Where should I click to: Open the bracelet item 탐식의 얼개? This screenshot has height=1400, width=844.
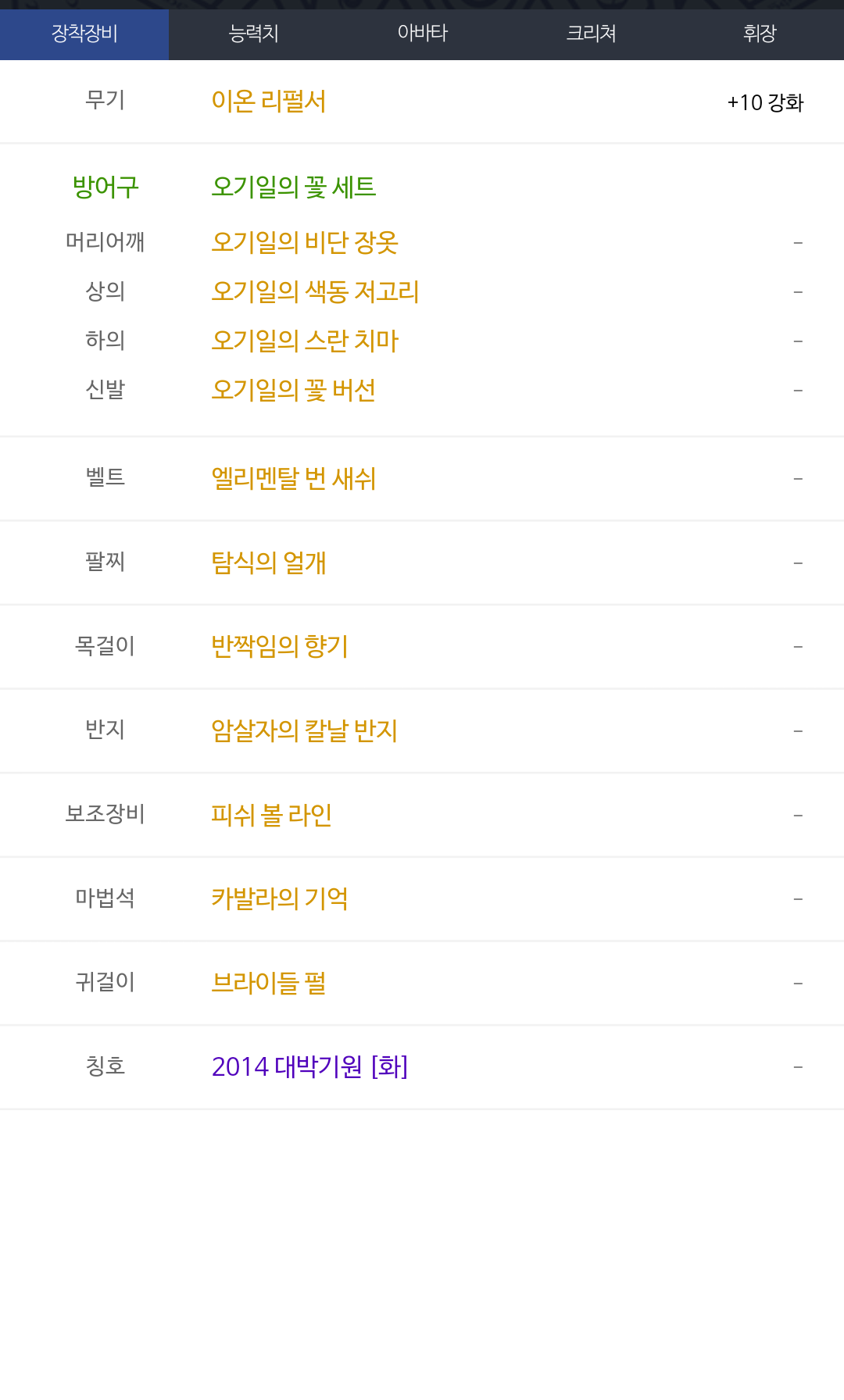pos(268,563)
